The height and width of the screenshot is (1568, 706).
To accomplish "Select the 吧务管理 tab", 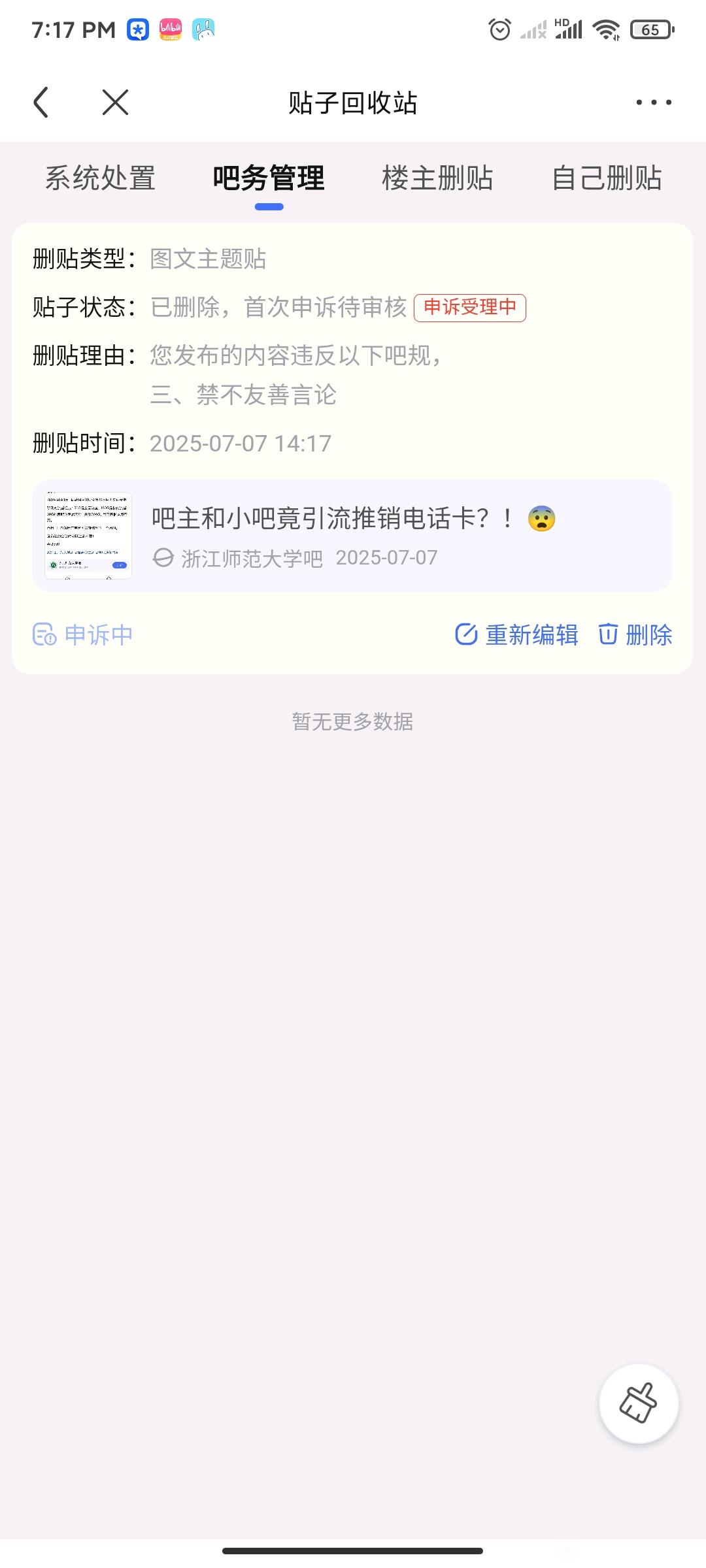I will [x=269, y=178].
